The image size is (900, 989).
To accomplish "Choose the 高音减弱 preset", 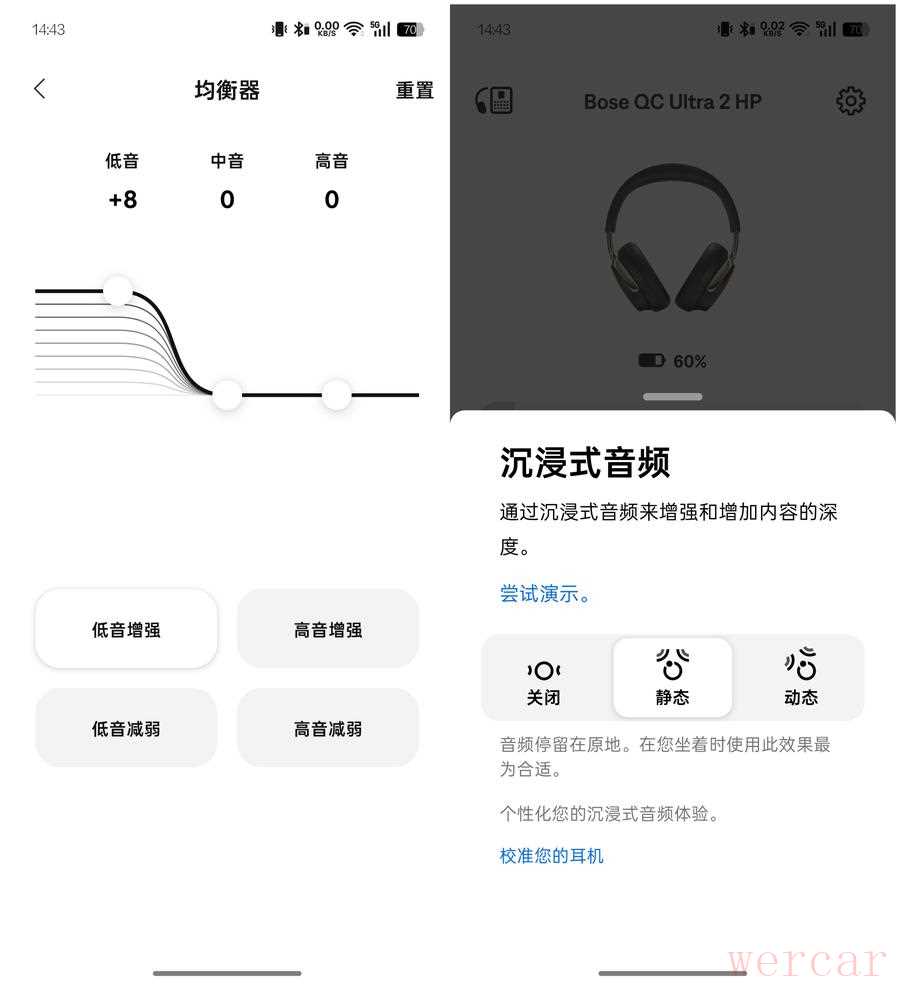I will 328,728.
